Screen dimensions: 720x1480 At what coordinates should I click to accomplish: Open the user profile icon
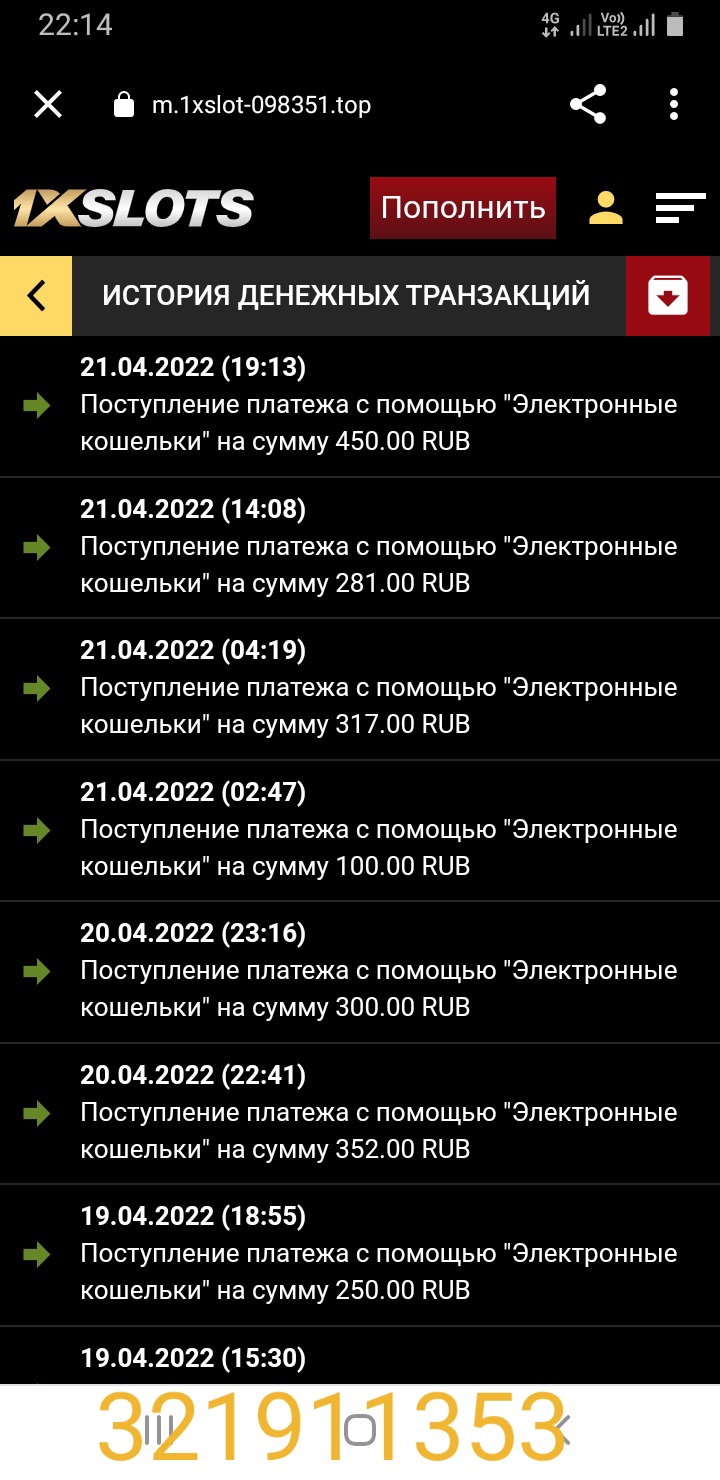point(605,208)
